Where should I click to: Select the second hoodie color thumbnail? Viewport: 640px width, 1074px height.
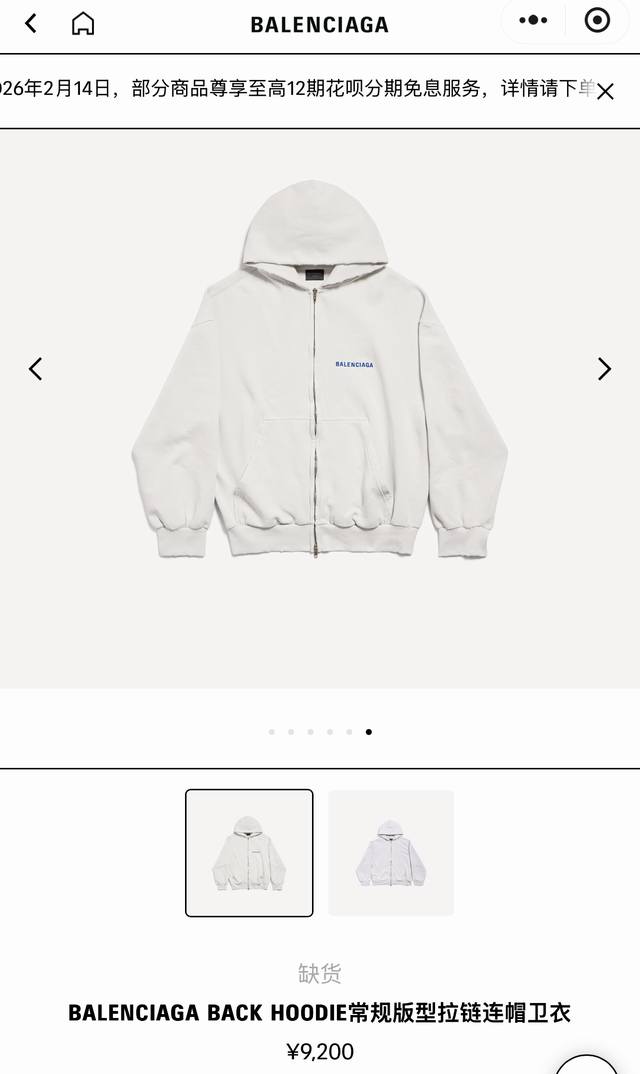(391, 853)
